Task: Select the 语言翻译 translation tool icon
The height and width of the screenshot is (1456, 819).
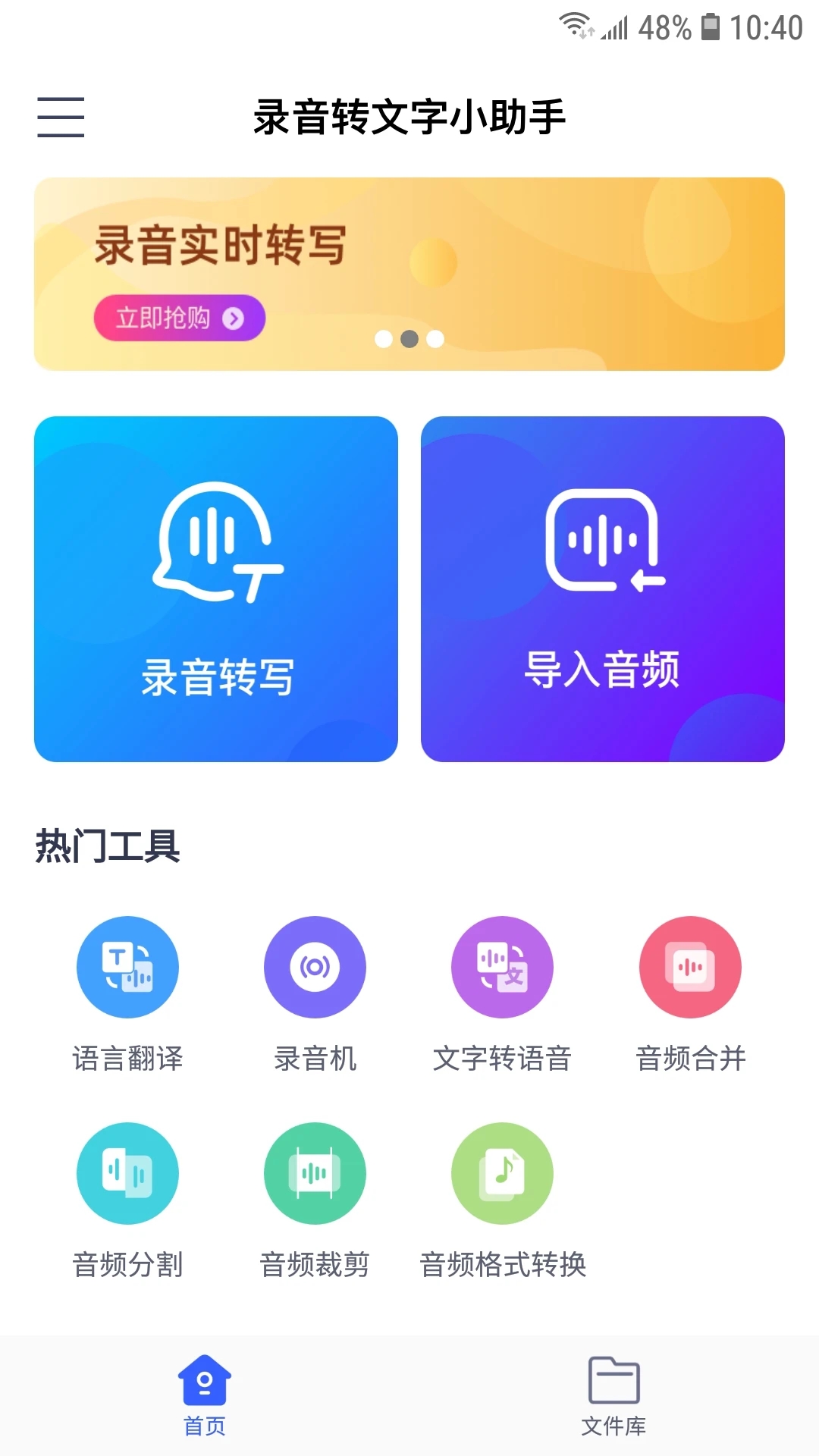Action: (x=127, y=967)
